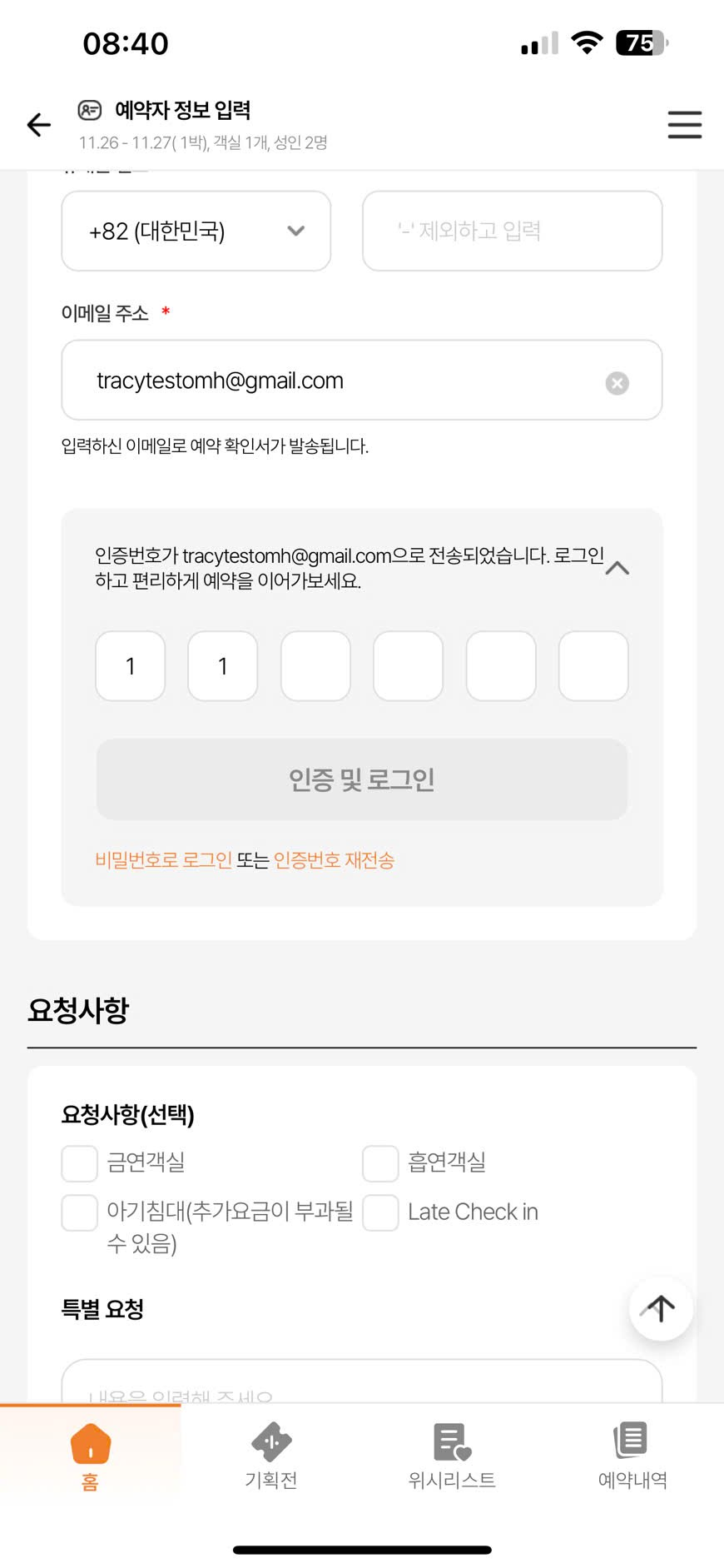Resend the code via 인증번호 재전송
The height and width of the screenshot is (1568, 724).
tap(334, 860)
